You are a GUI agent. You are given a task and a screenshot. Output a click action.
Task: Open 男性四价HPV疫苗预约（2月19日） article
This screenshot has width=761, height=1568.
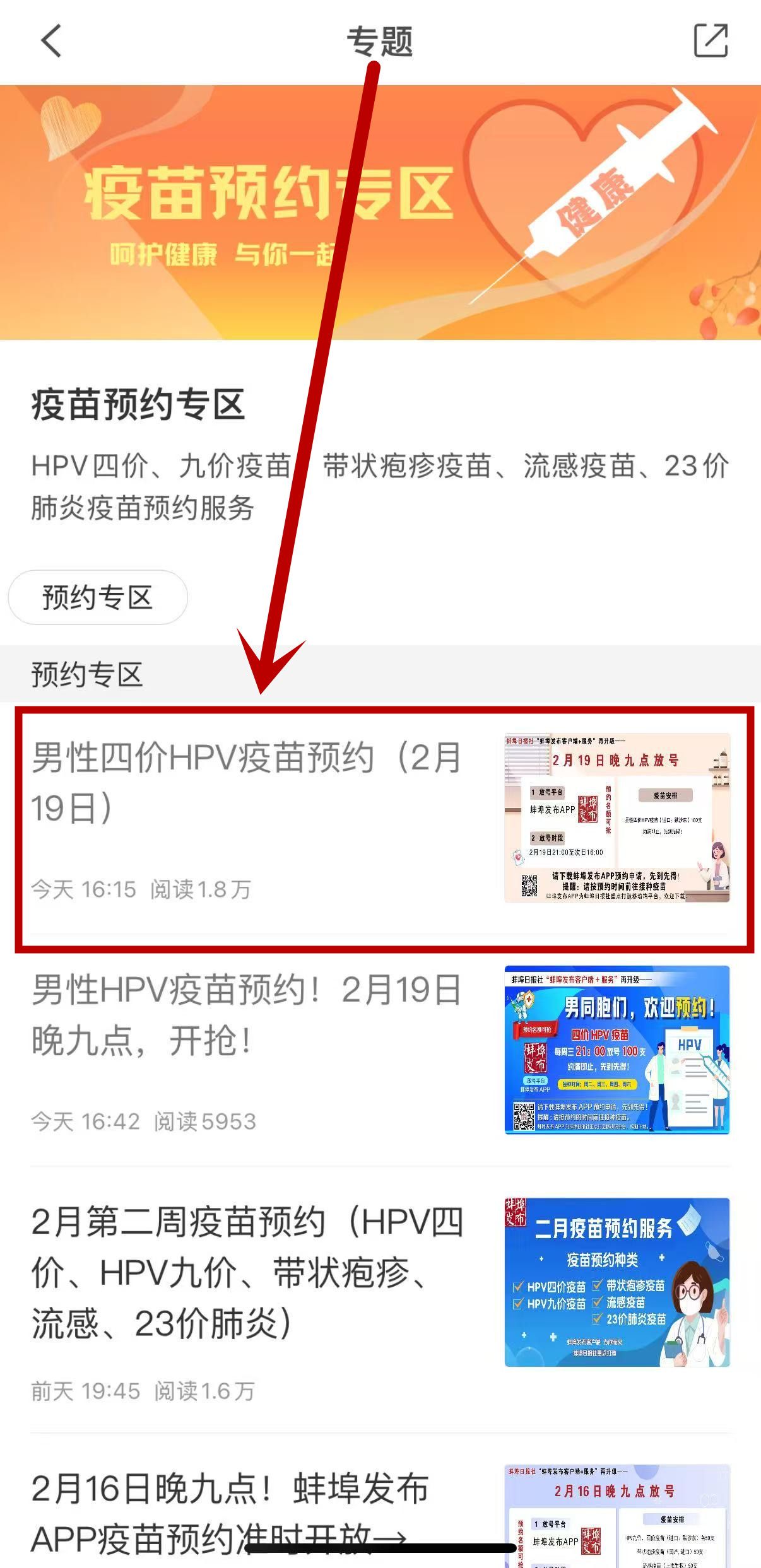coord(246,782)
